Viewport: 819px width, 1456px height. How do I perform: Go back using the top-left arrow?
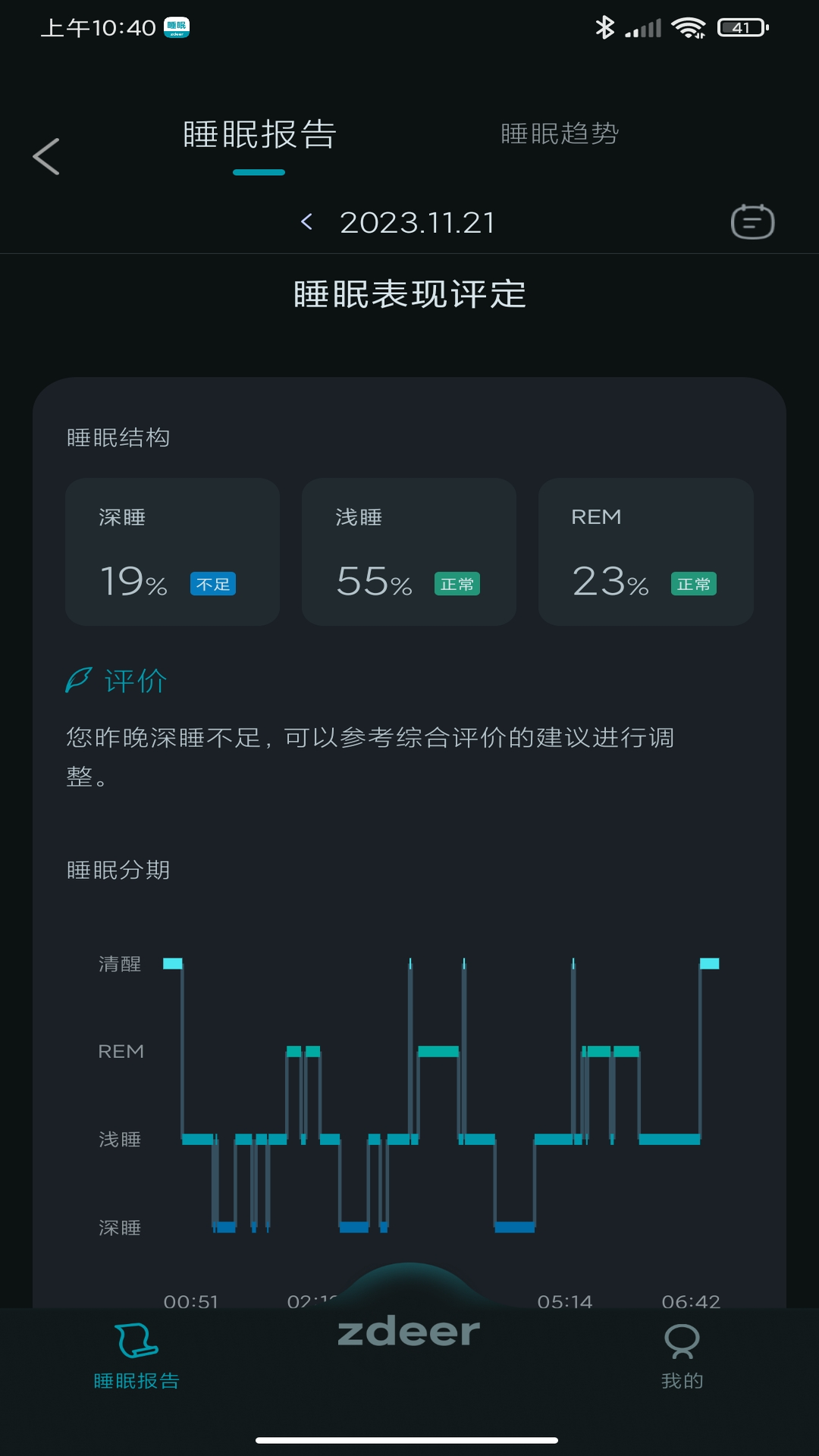tap(46, 156)
